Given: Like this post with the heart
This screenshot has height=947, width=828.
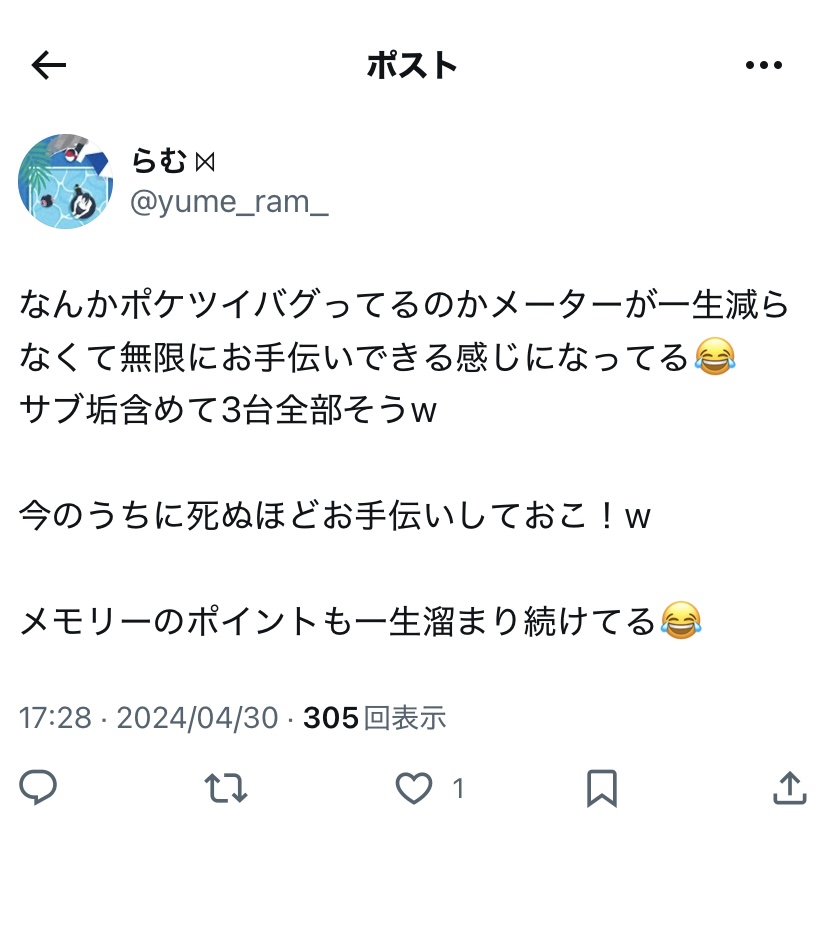Looking at the screenshot, I should point(414,788).
